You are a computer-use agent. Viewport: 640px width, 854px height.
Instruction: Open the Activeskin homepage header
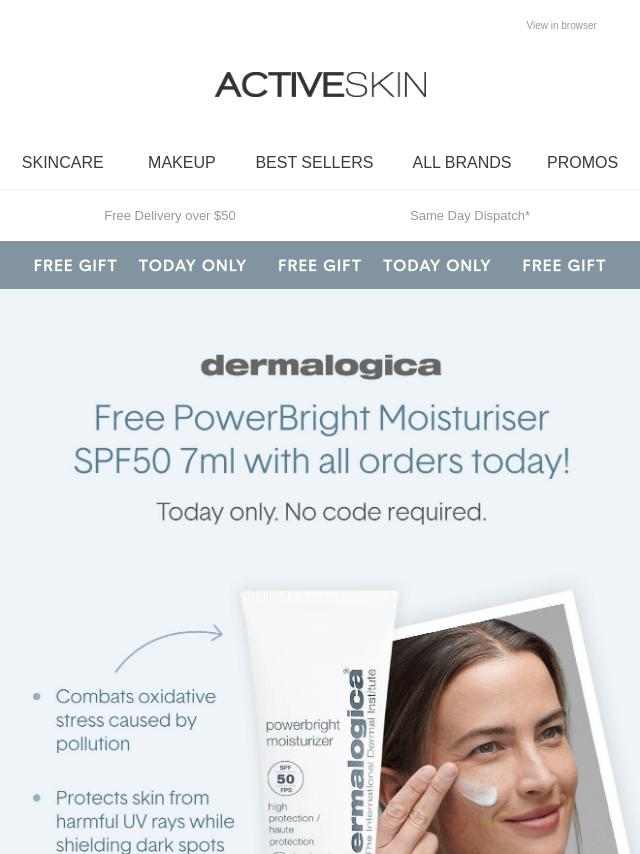320,85
